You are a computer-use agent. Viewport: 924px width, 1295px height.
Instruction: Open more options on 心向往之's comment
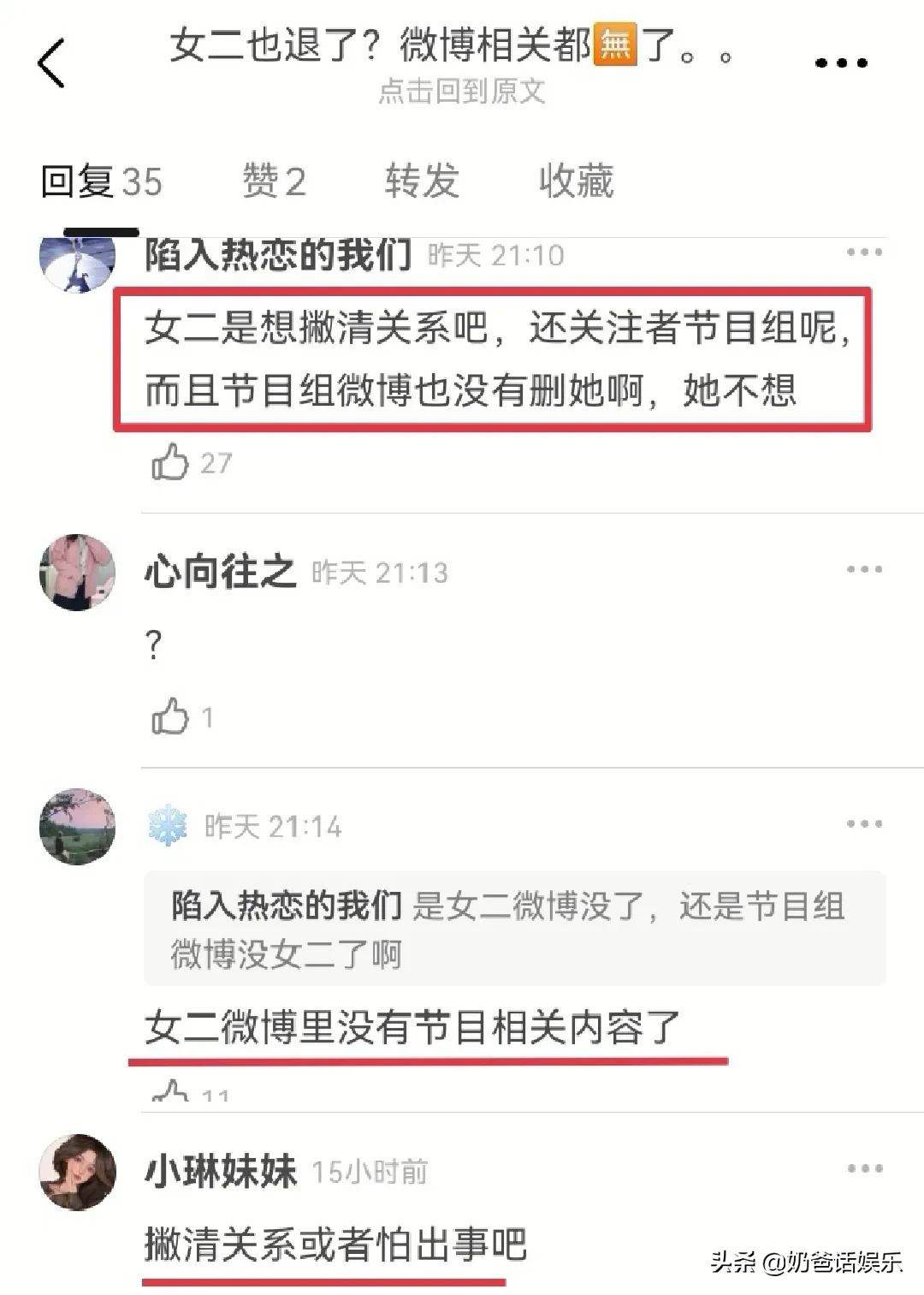pyautogui.click(x=863, y=570)
